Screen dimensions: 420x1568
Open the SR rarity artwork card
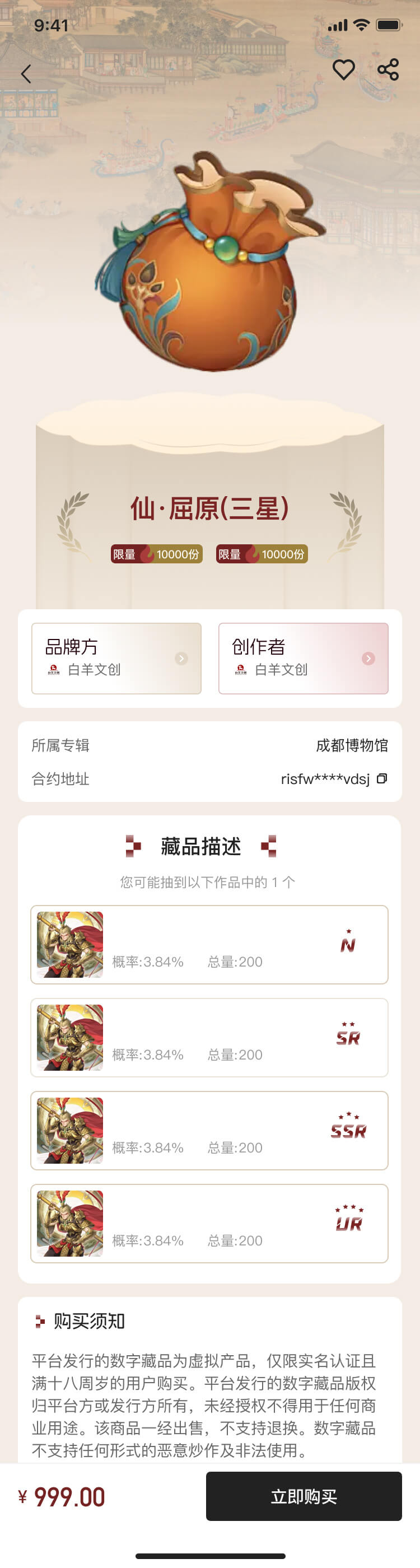209,1037
